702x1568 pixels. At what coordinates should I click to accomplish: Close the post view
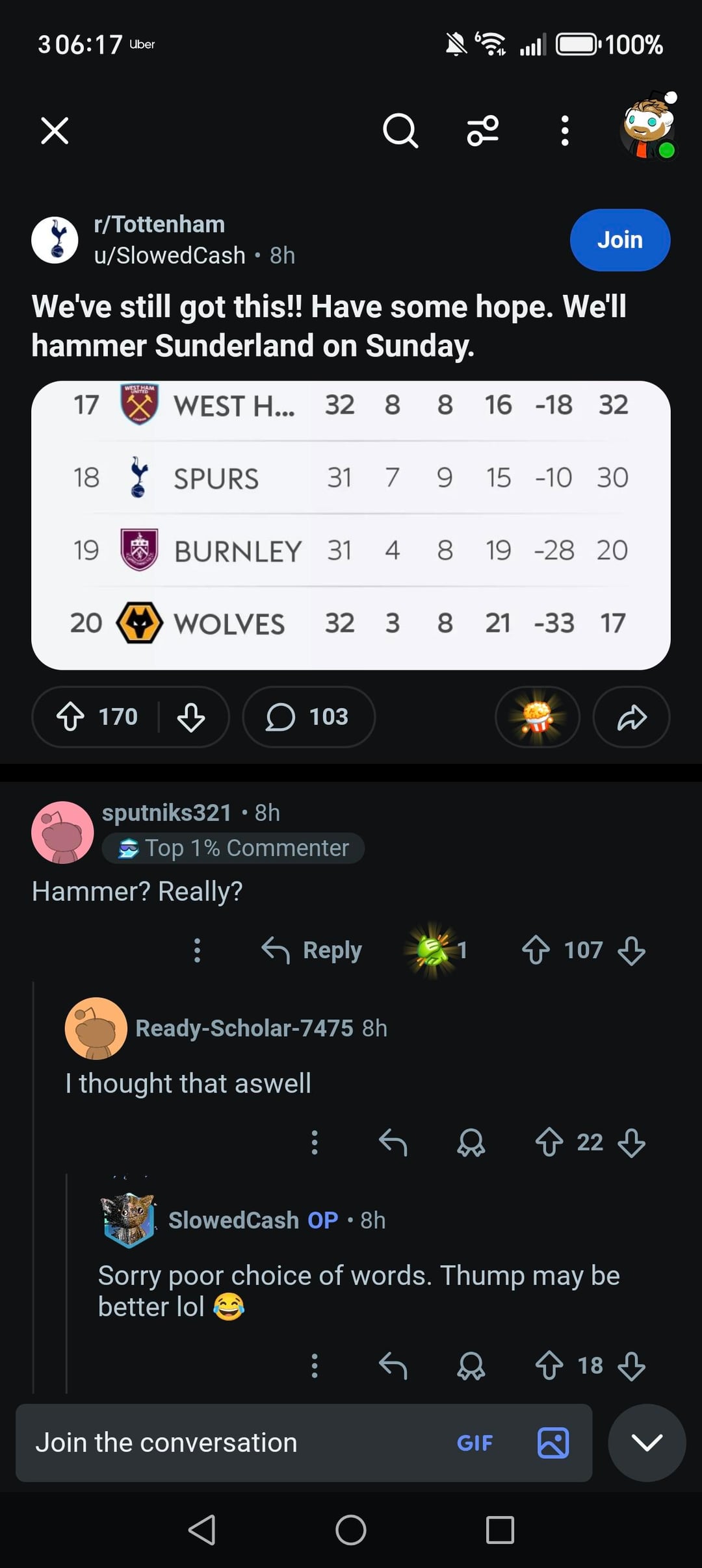pos(55,131)
